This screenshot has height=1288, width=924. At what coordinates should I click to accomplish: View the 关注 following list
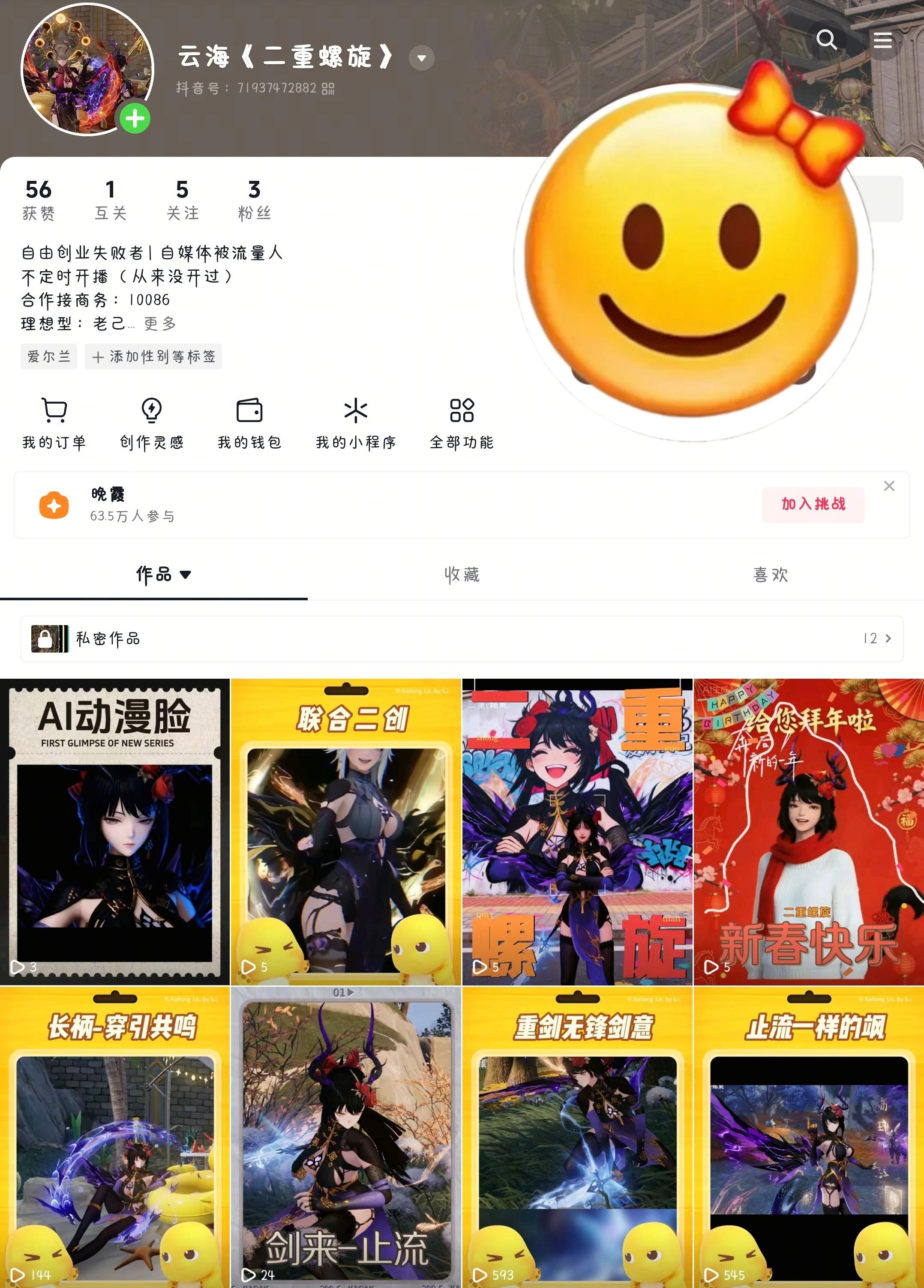pyautogui.click(x=182, y=199)
